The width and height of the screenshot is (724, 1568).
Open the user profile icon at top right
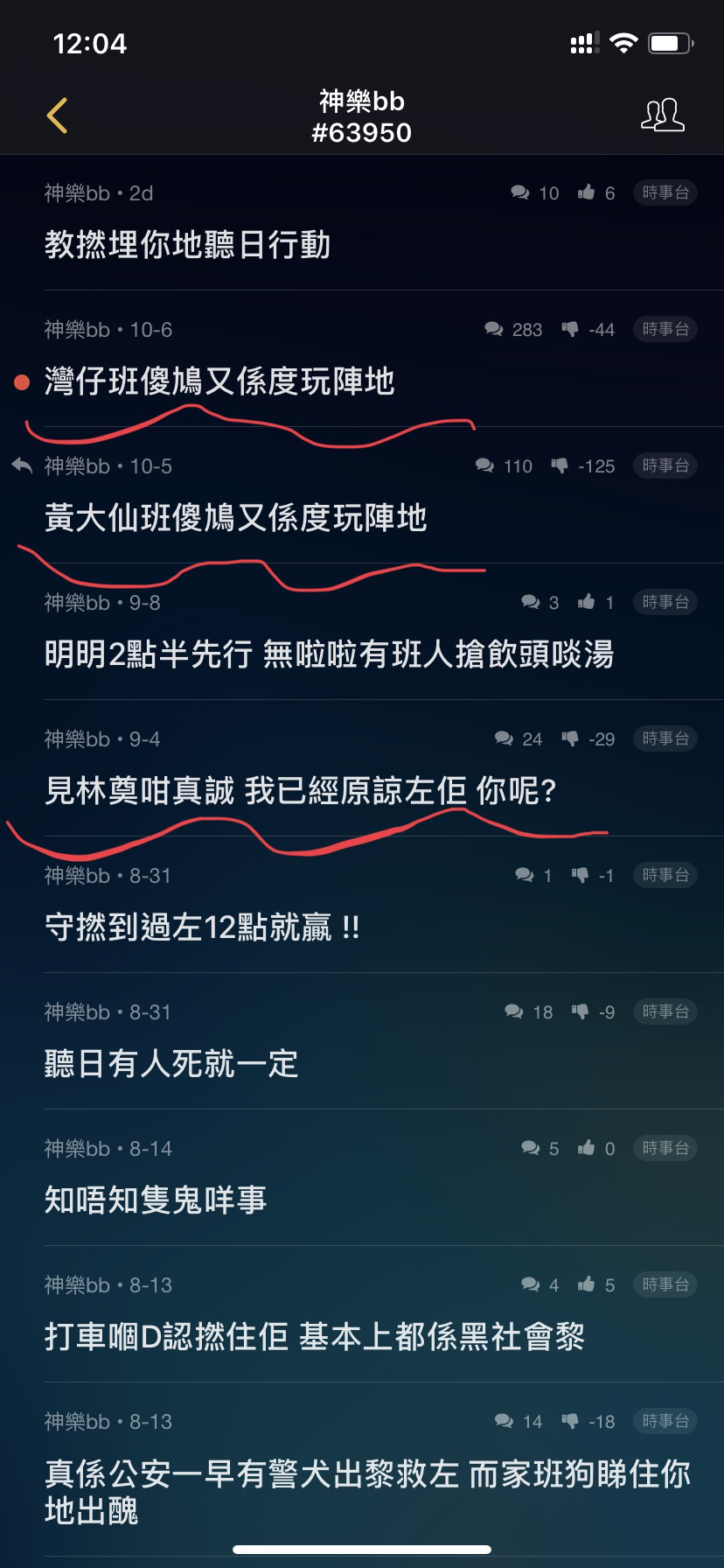[x=663, y=115]
